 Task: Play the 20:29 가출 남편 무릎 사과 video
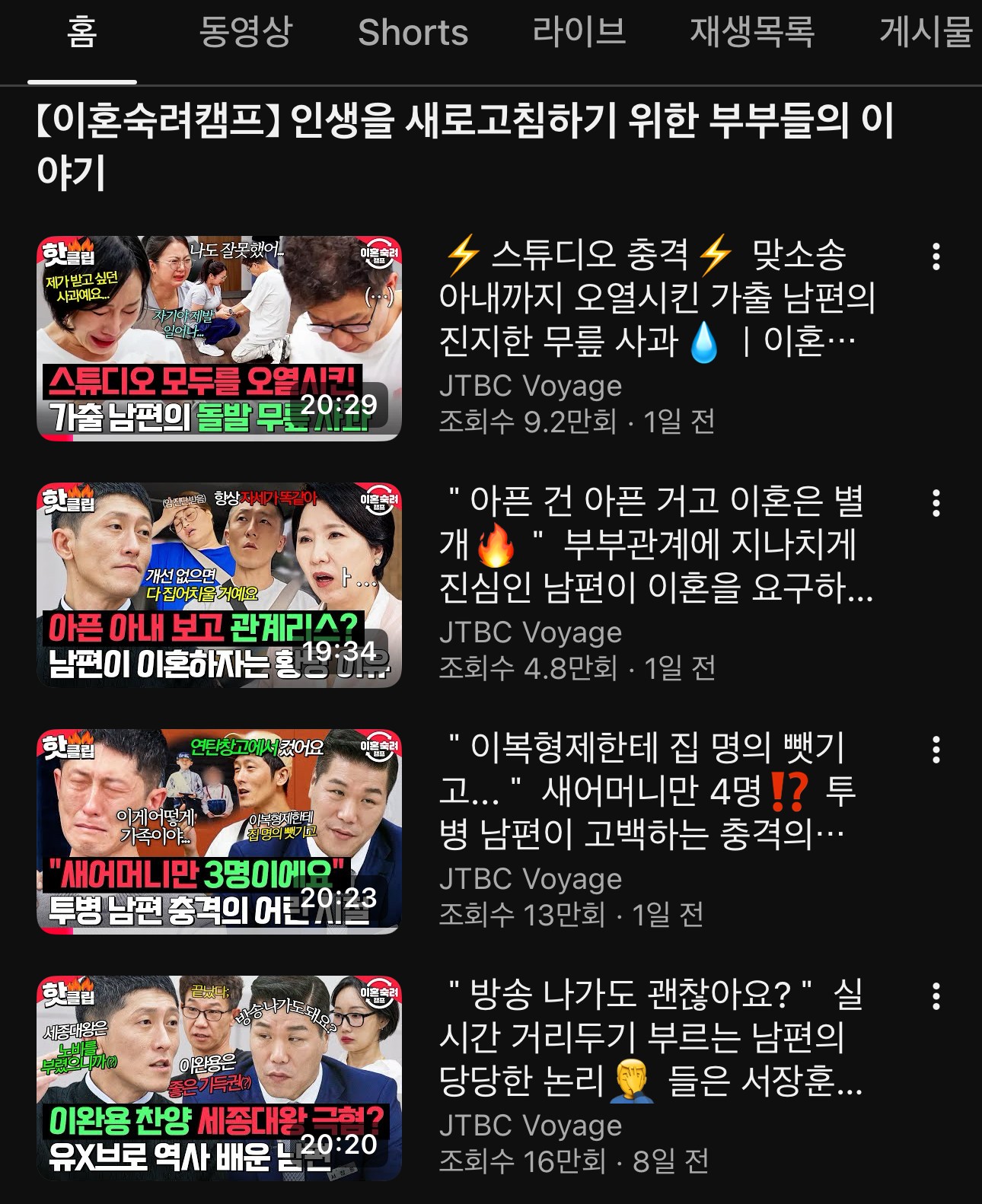pyautogui.click(x=219, y=339)
